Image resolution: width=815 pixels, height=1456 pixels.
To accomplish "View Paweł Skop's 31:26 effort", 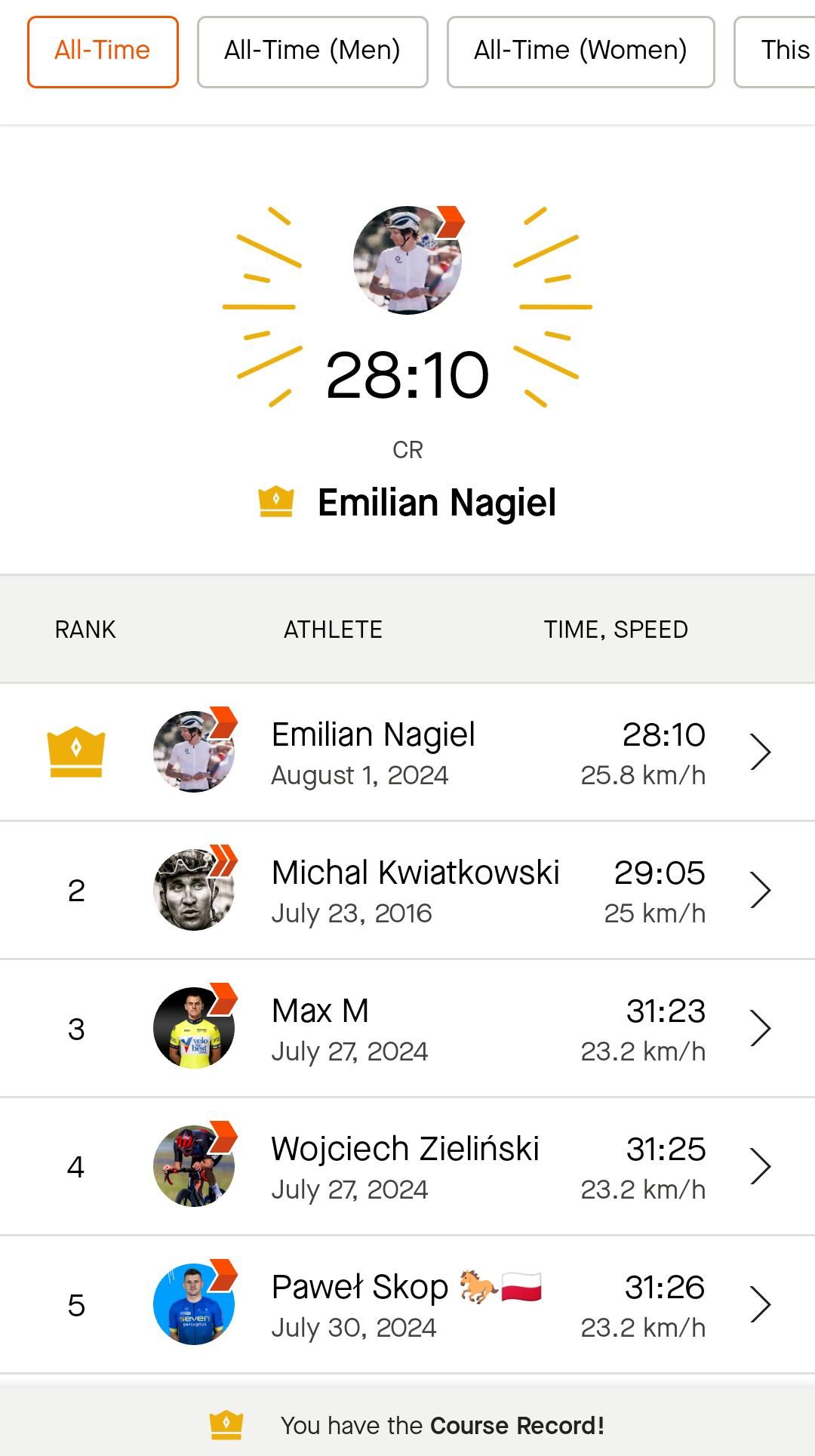I will pyautogui.click(x=407, y=1305).
